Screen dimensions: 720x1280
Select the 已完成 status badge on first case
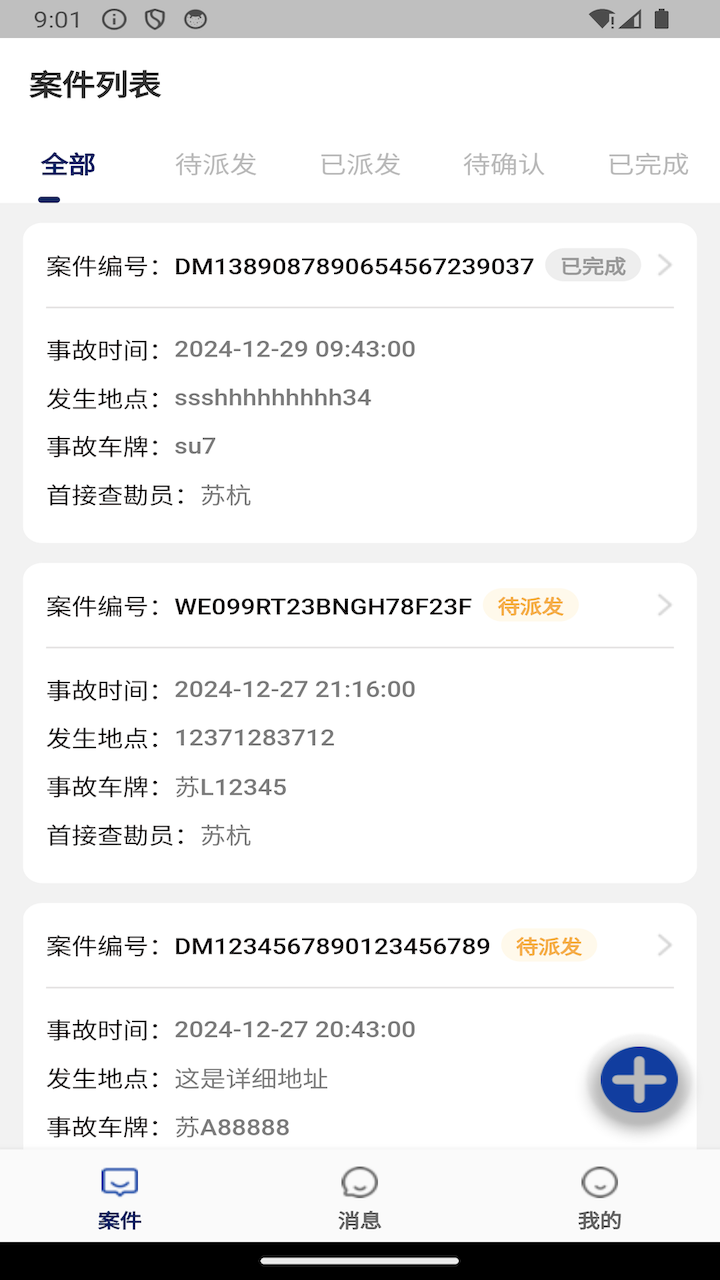[592, 266]
